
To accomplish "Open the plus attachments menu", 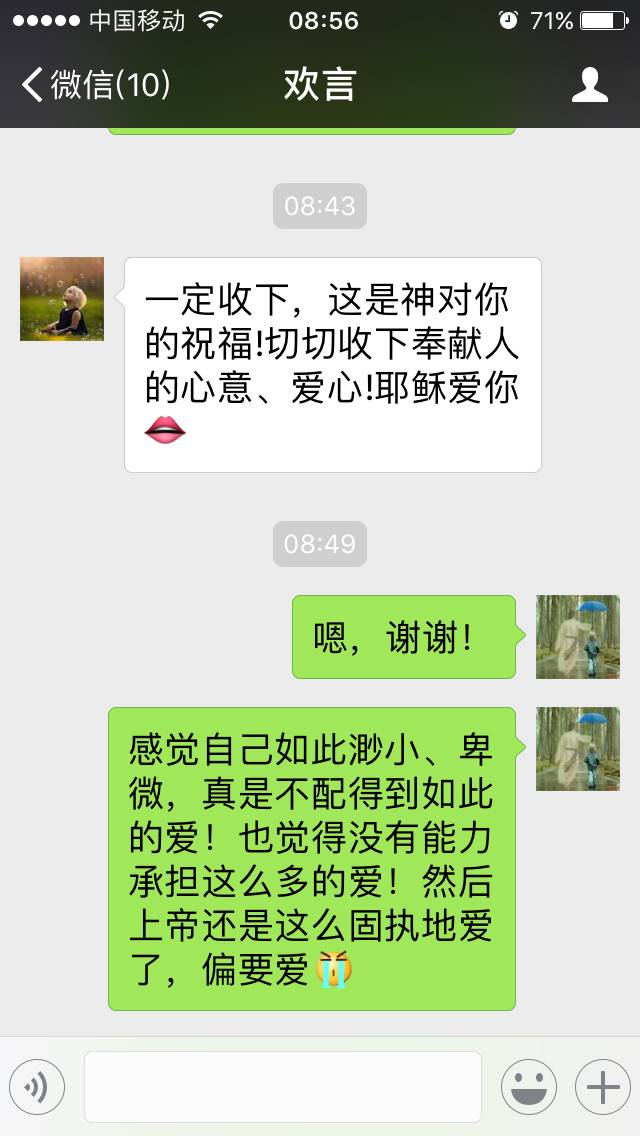I will point(602,1087).
